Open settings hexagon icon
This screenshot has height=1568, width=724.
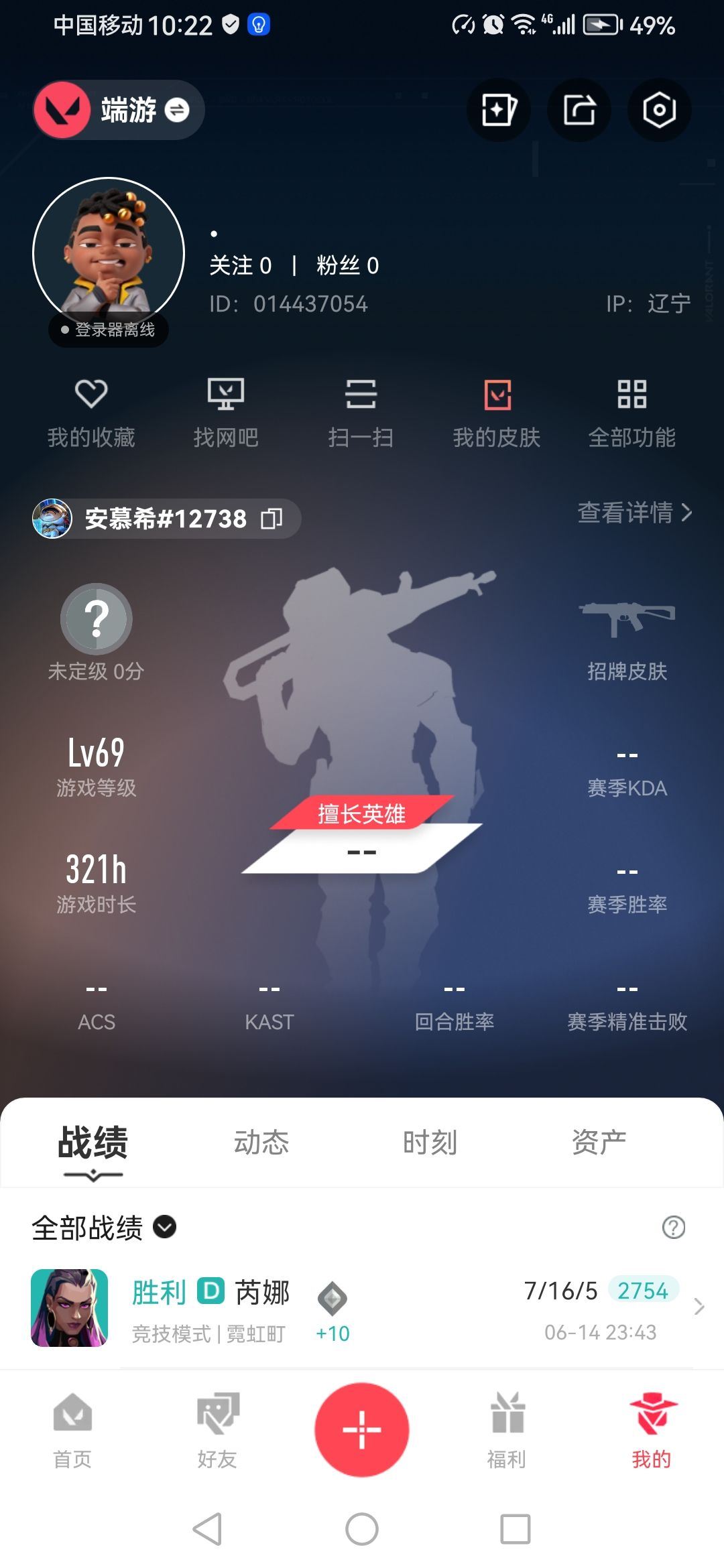(659, 110)
